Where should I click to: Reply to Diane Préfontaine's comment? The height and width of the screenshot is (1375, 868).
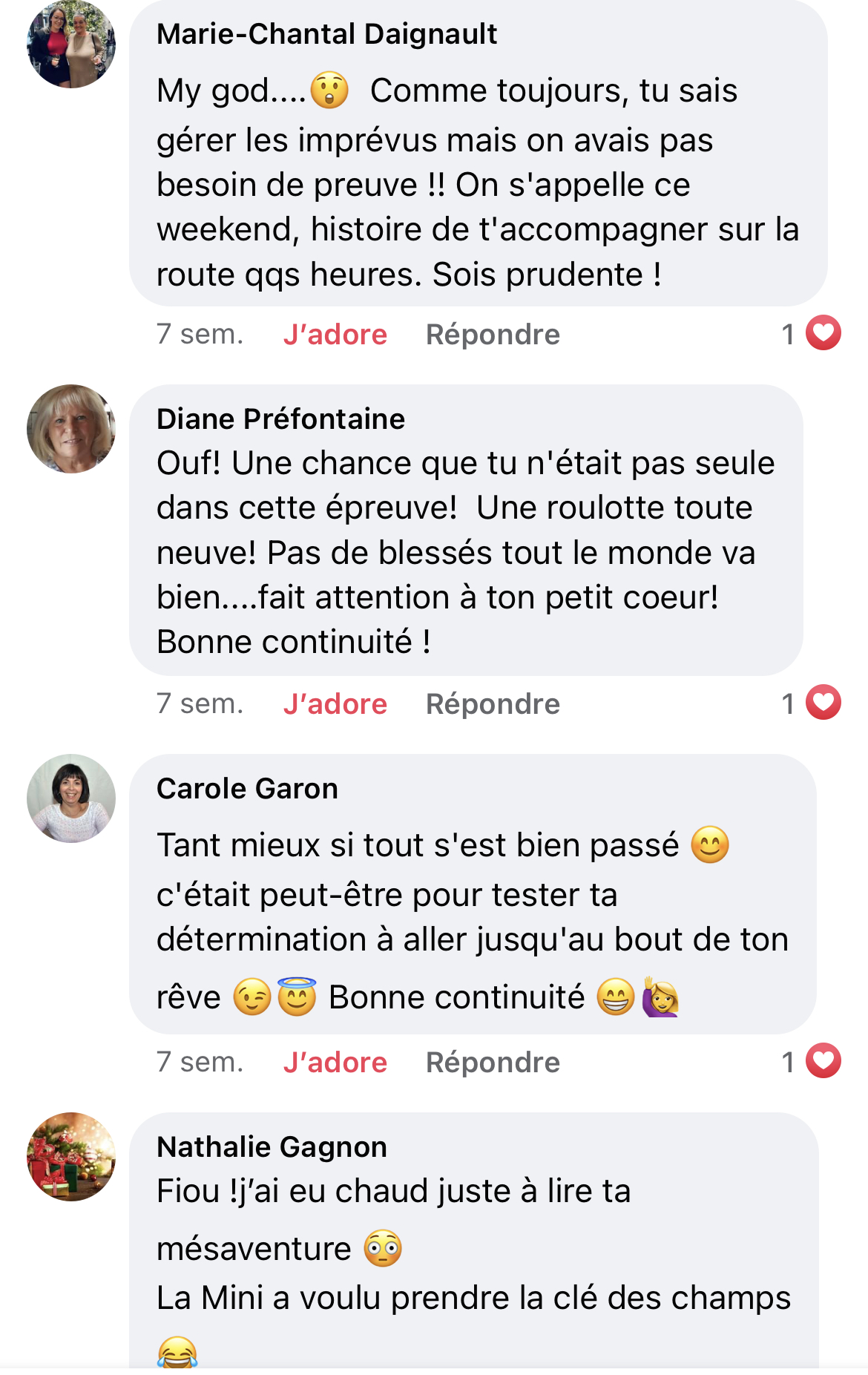(493, 704)
